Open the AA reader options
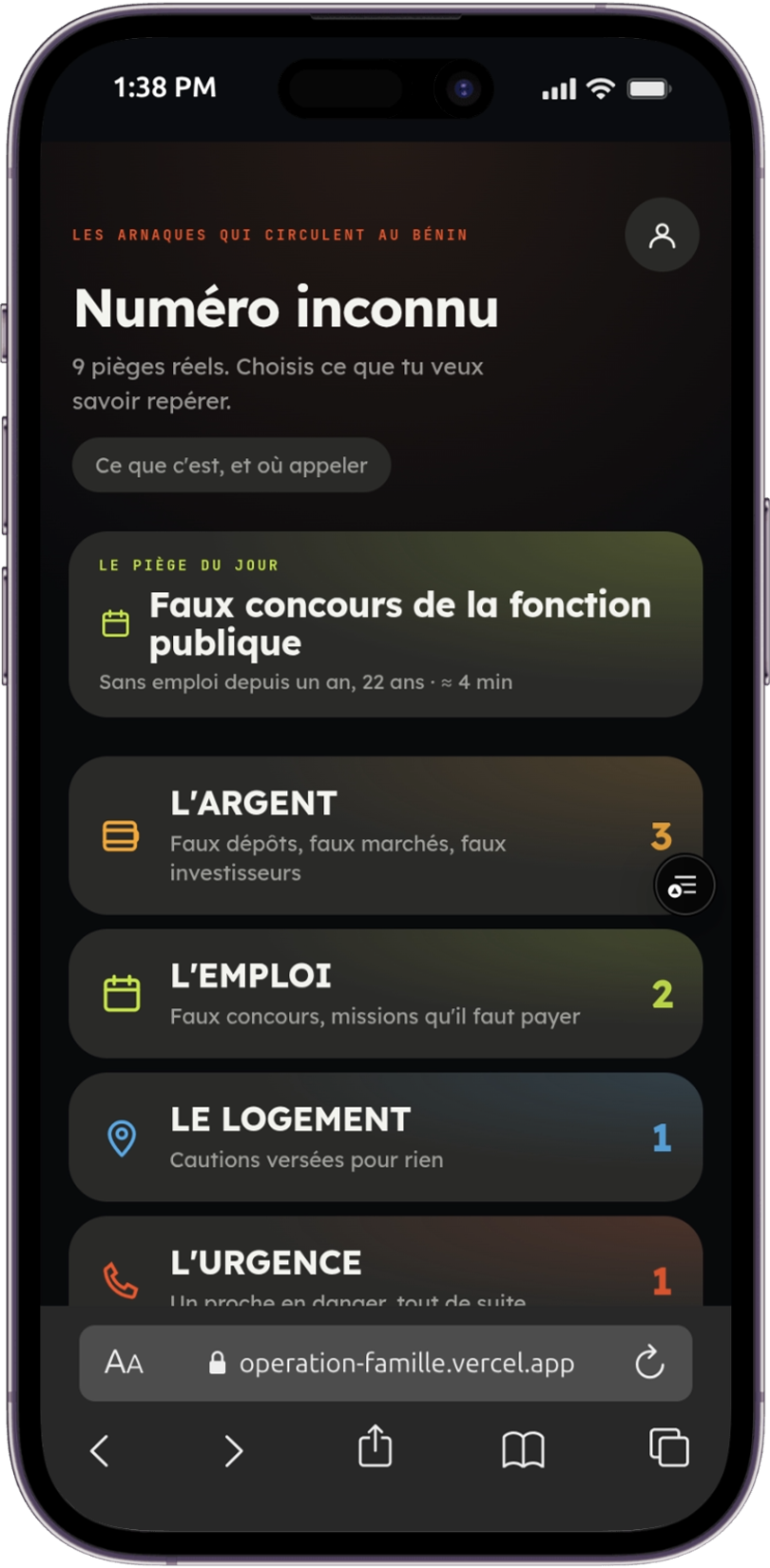This screenshot has width=770, height=1568. click(x=124, y=1364)
